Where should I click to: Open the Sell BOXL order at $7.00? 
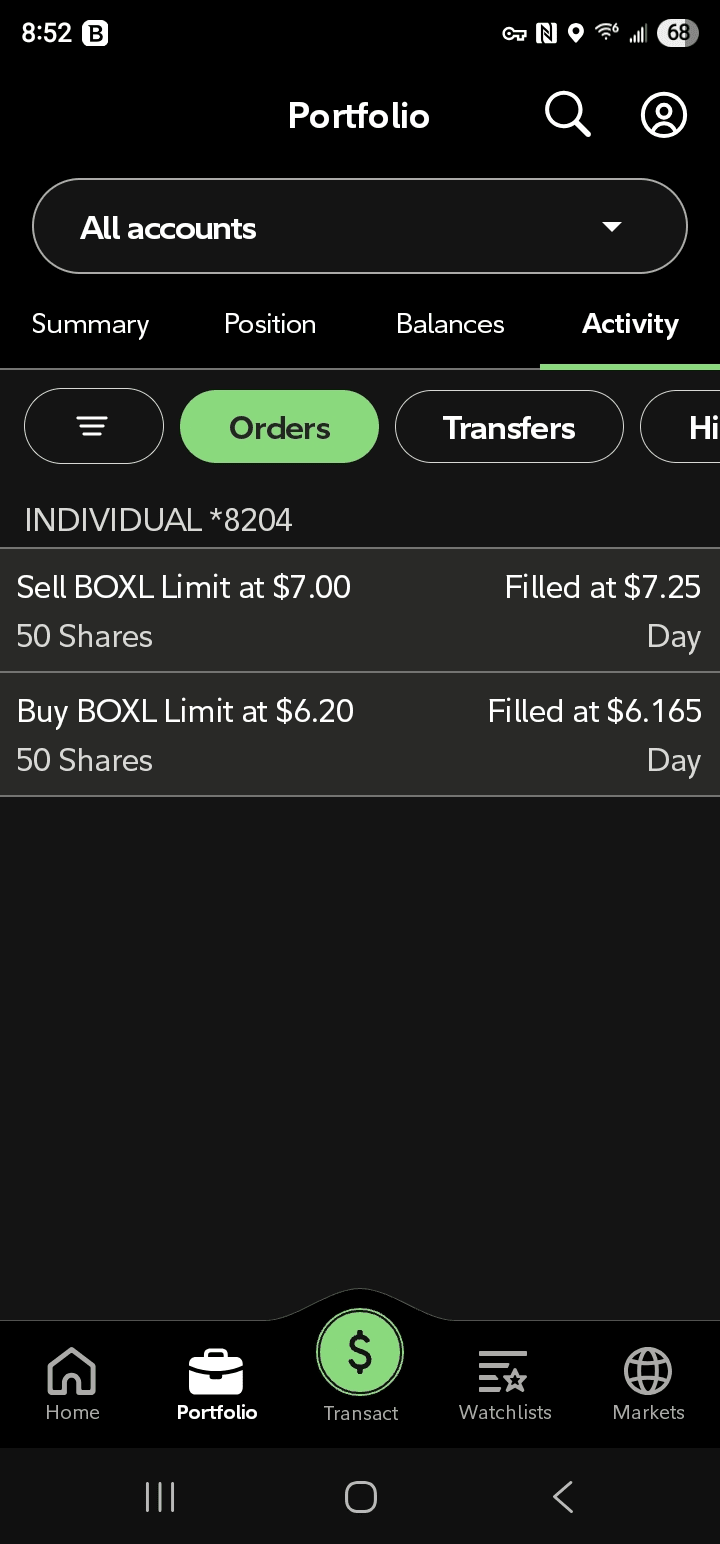coord(360,610)
